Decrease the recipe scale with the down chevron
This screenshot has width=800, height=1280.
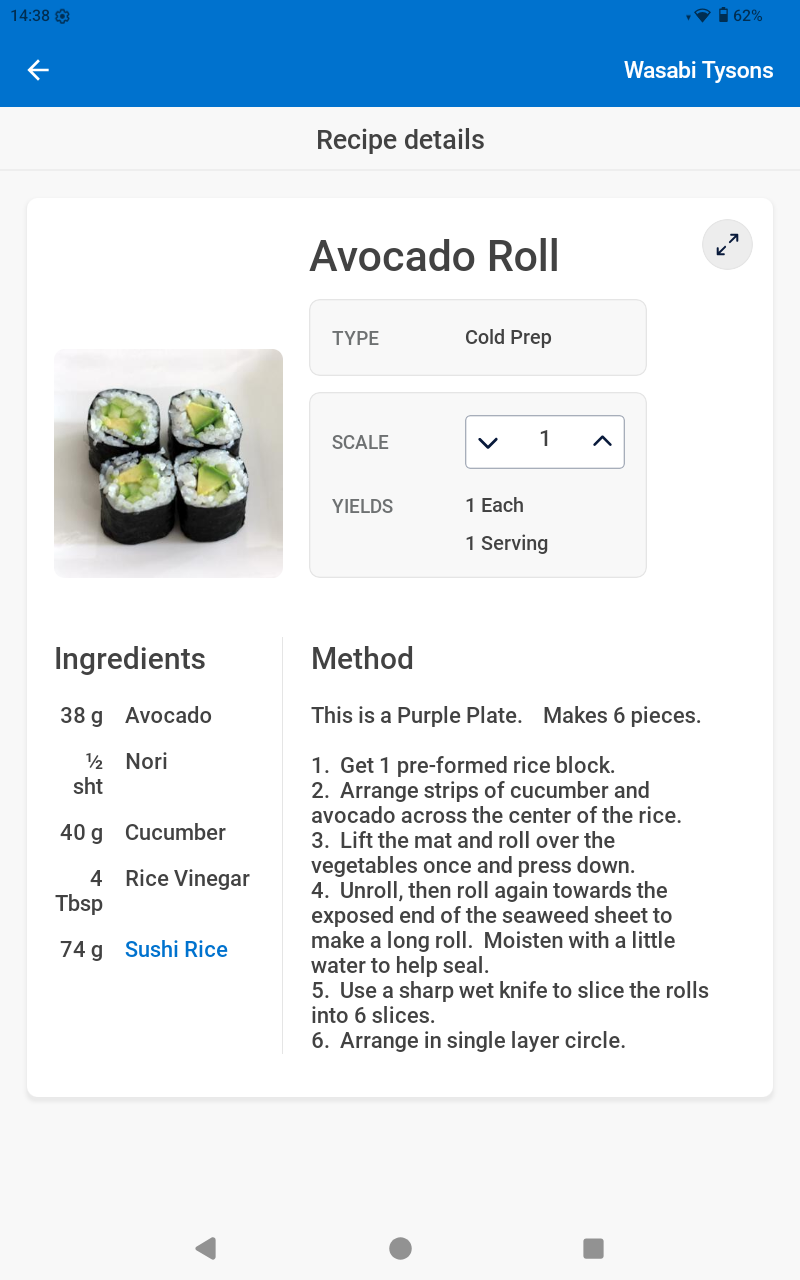[x=489, y=441]
